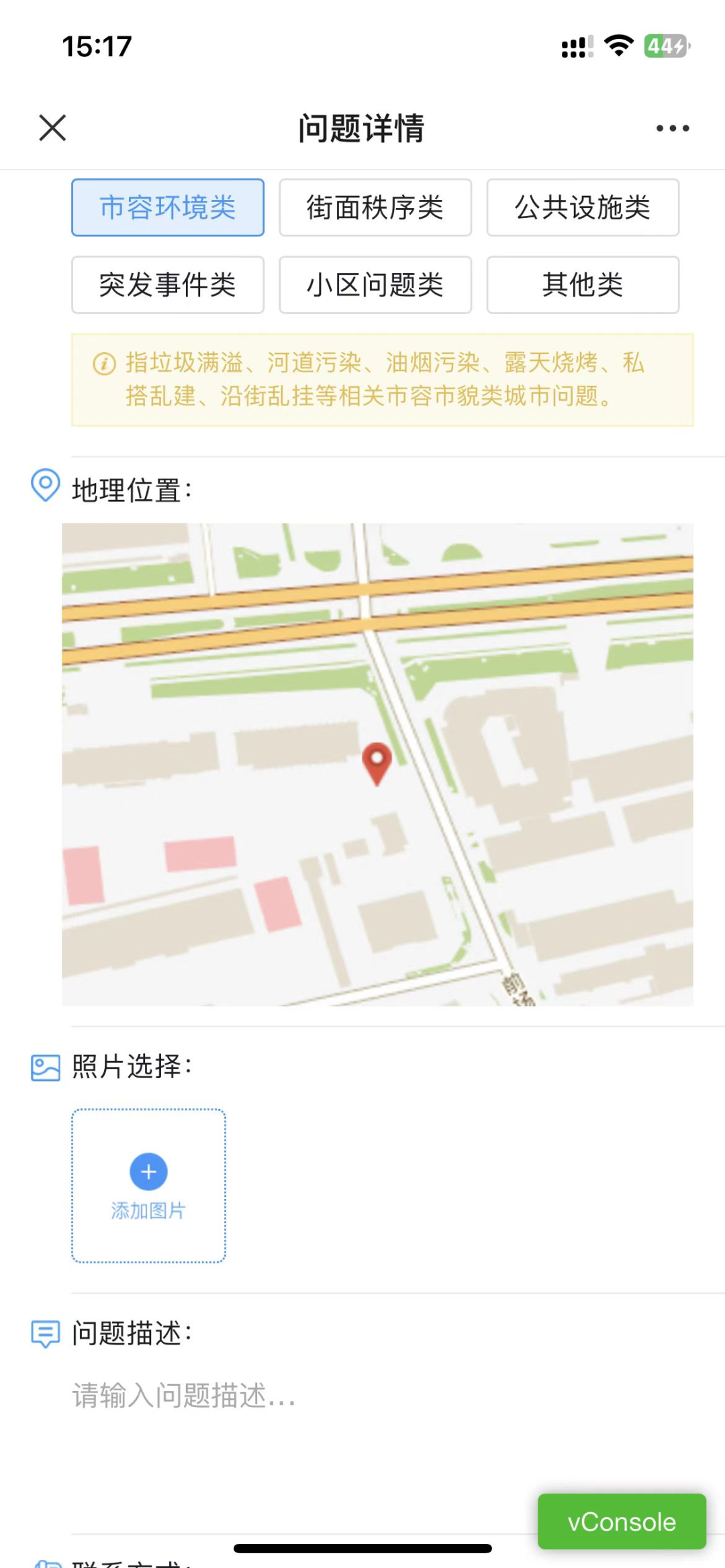Tap the map under 地理位置
The image size is (725, 1568).
377,764
